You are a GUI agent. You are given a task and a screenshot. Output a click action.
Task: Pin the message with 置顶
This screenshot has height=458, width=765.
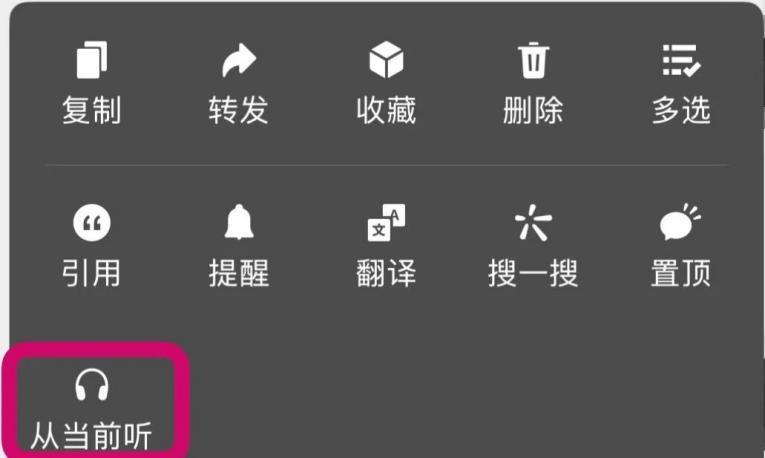[681, 247]
